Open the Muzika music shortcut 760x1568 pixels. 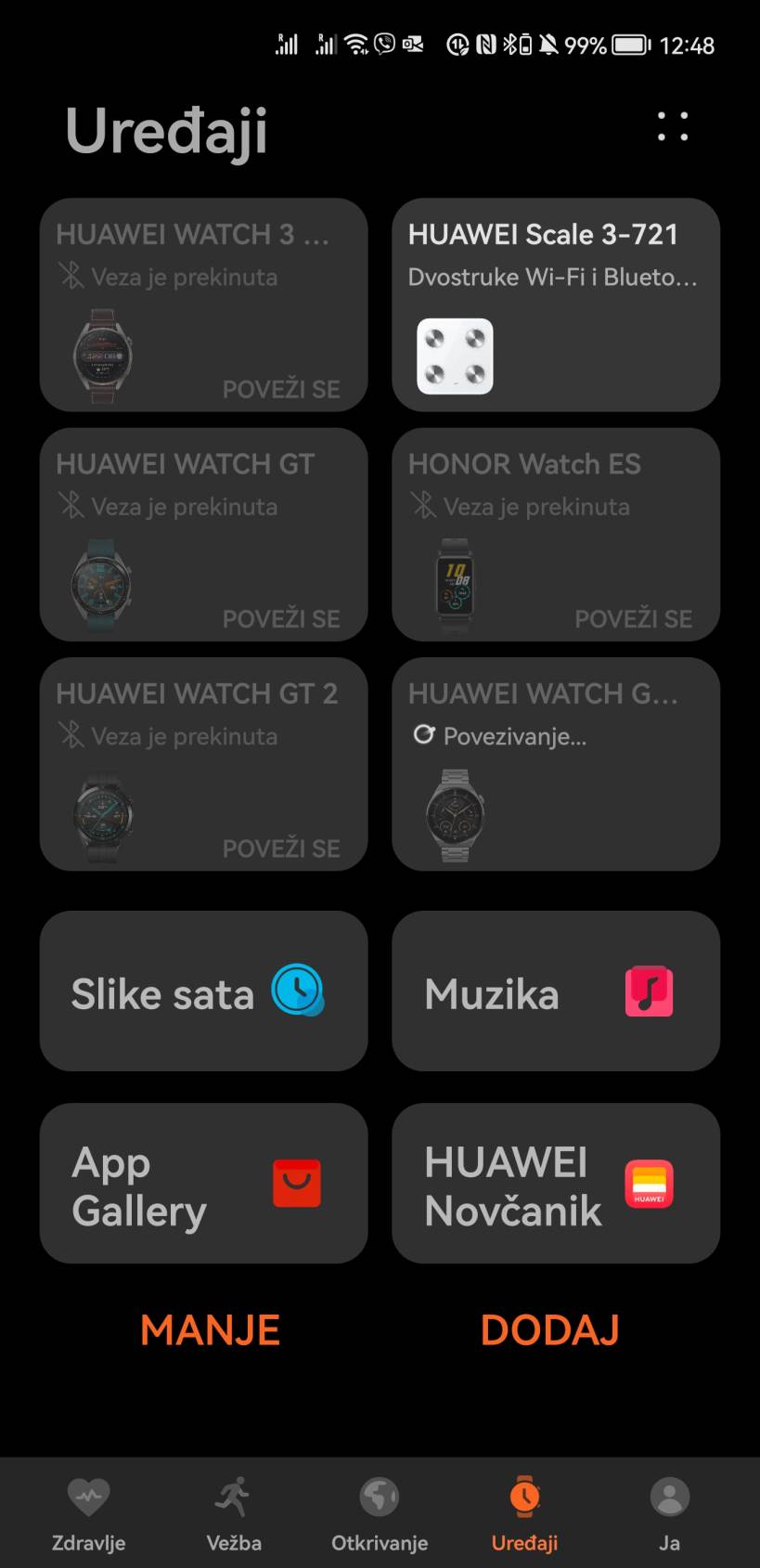(554, 991)
